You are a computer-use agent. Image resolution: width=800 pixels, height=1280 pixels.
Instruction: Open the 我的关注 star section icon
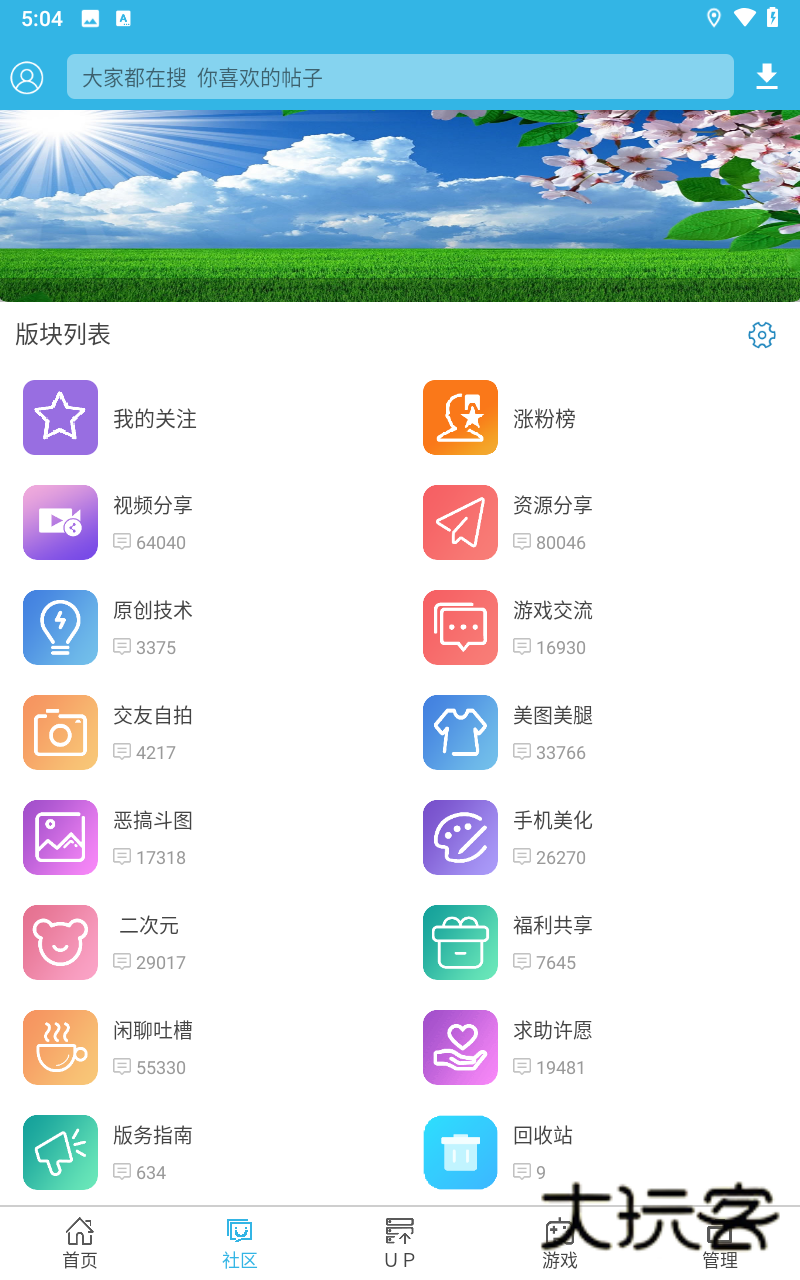click(60, 417)
